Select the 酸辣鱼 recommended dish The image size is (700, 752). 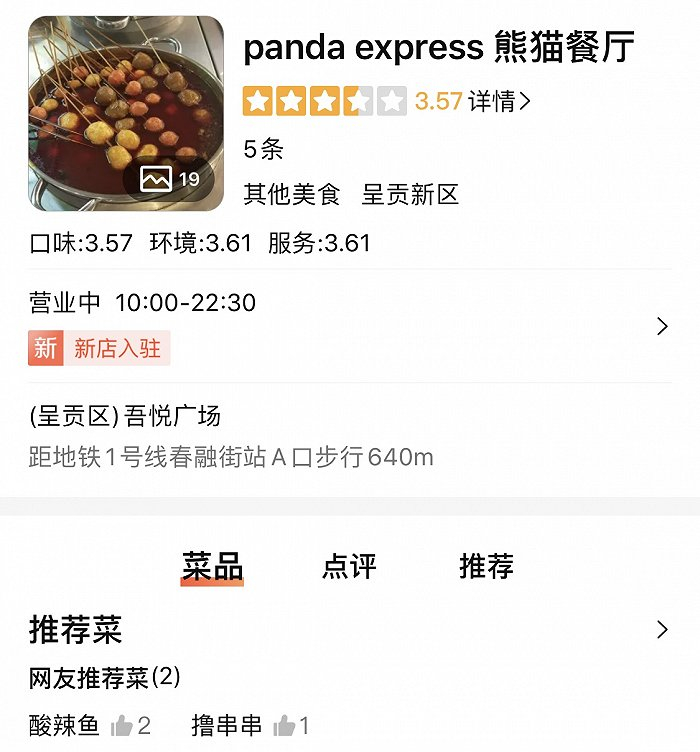(x=65, y=725)
